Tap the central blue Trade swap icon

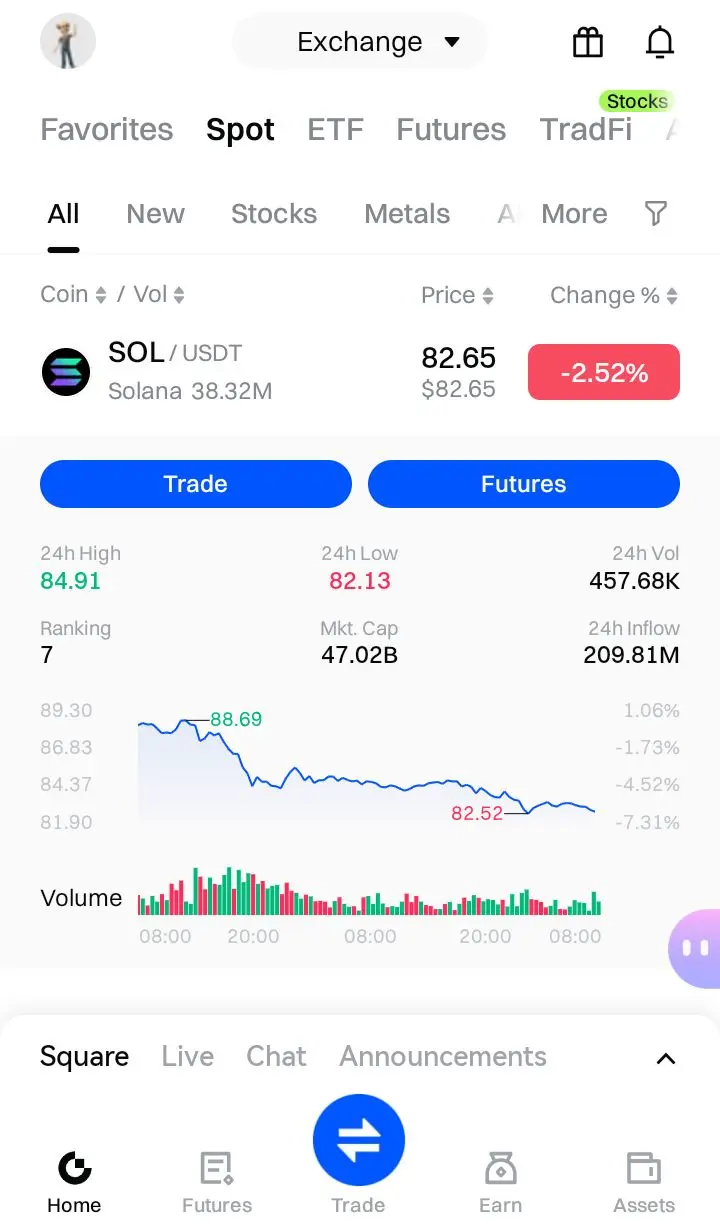[359, 1138]
